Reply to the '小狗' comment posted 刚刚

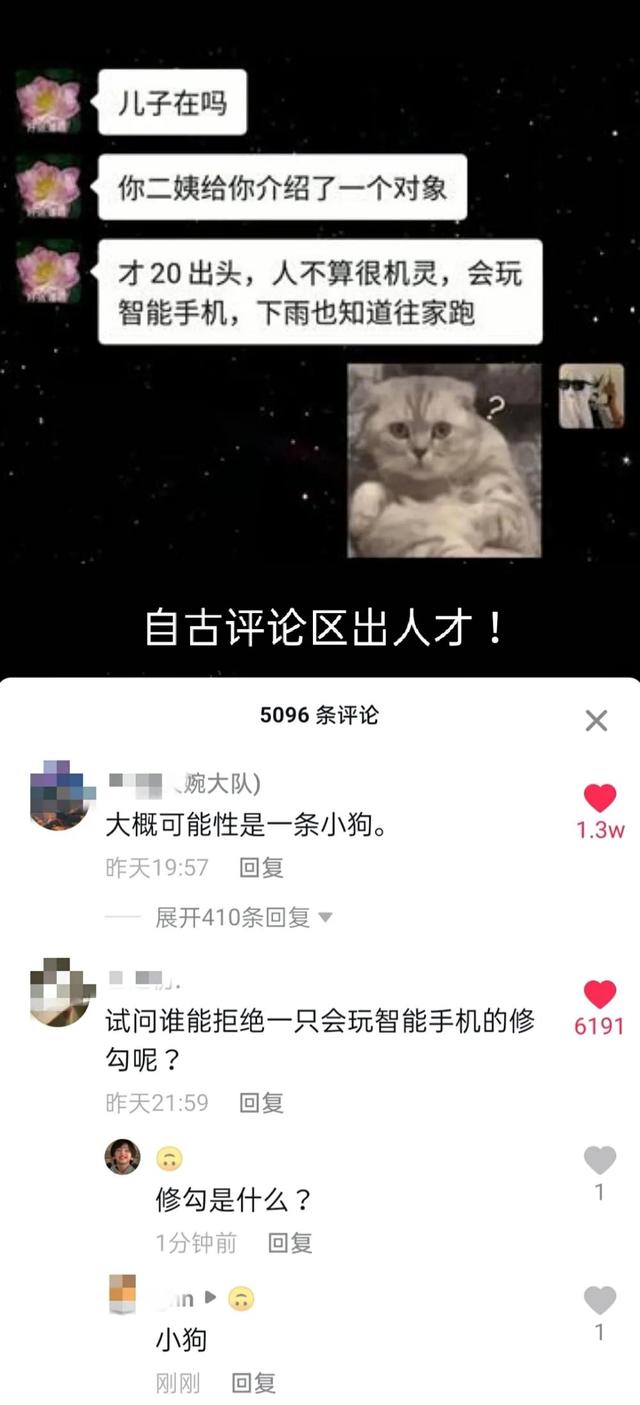point(254,1383)
